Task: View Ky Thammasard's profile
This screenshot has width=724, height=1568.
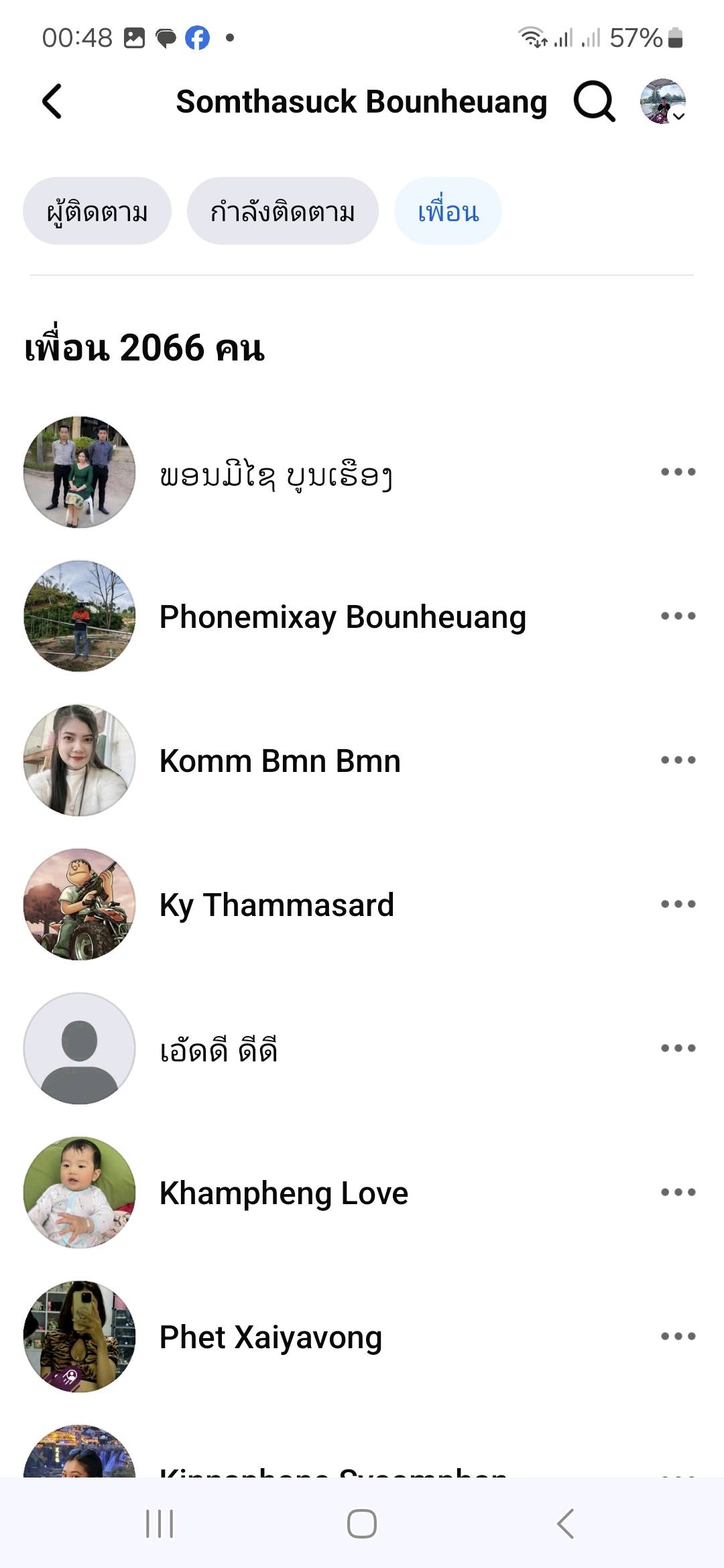Action: tap(276, 905)
